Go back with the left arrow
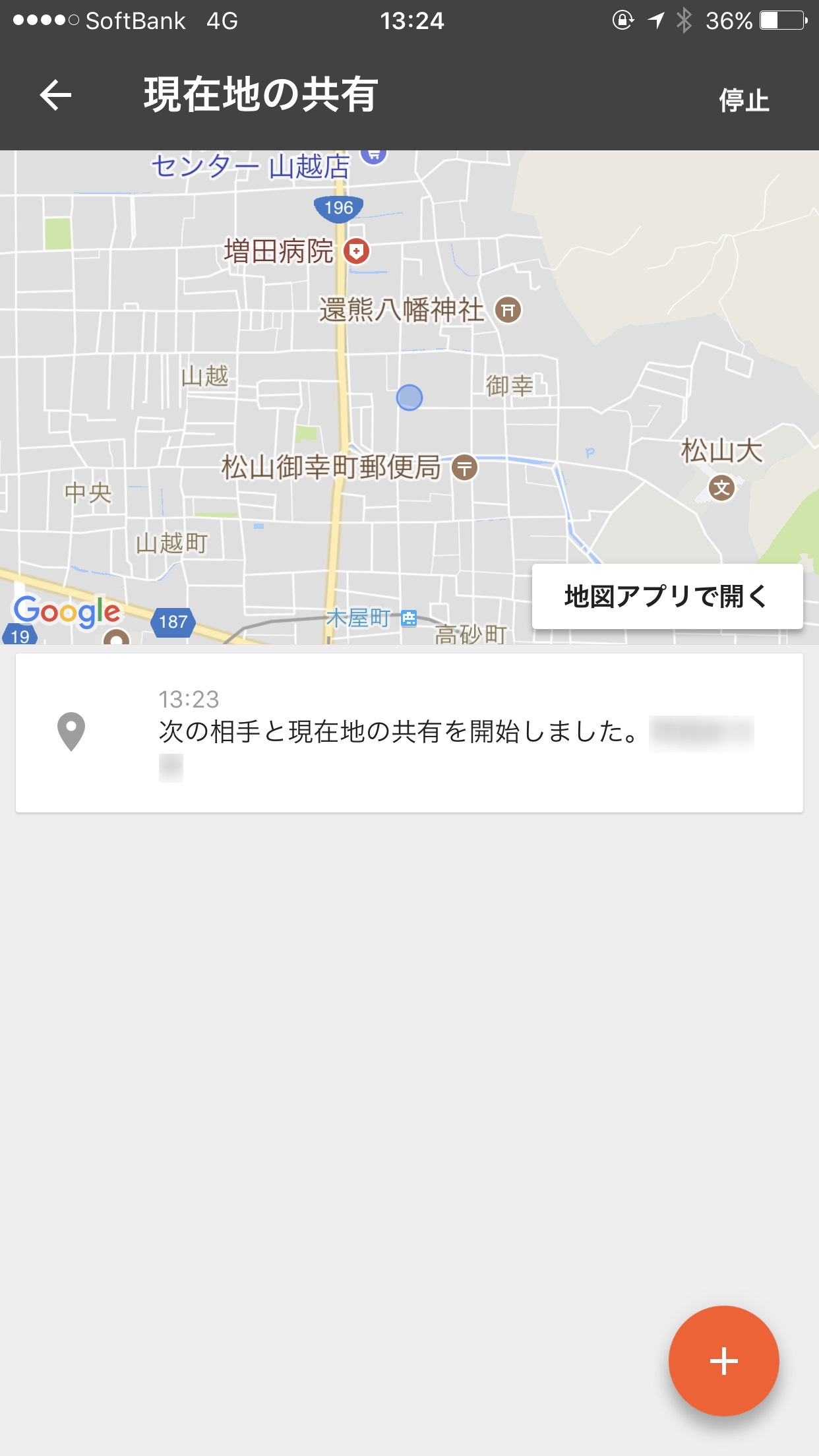The image size is (819, 1456). [54, 96]
